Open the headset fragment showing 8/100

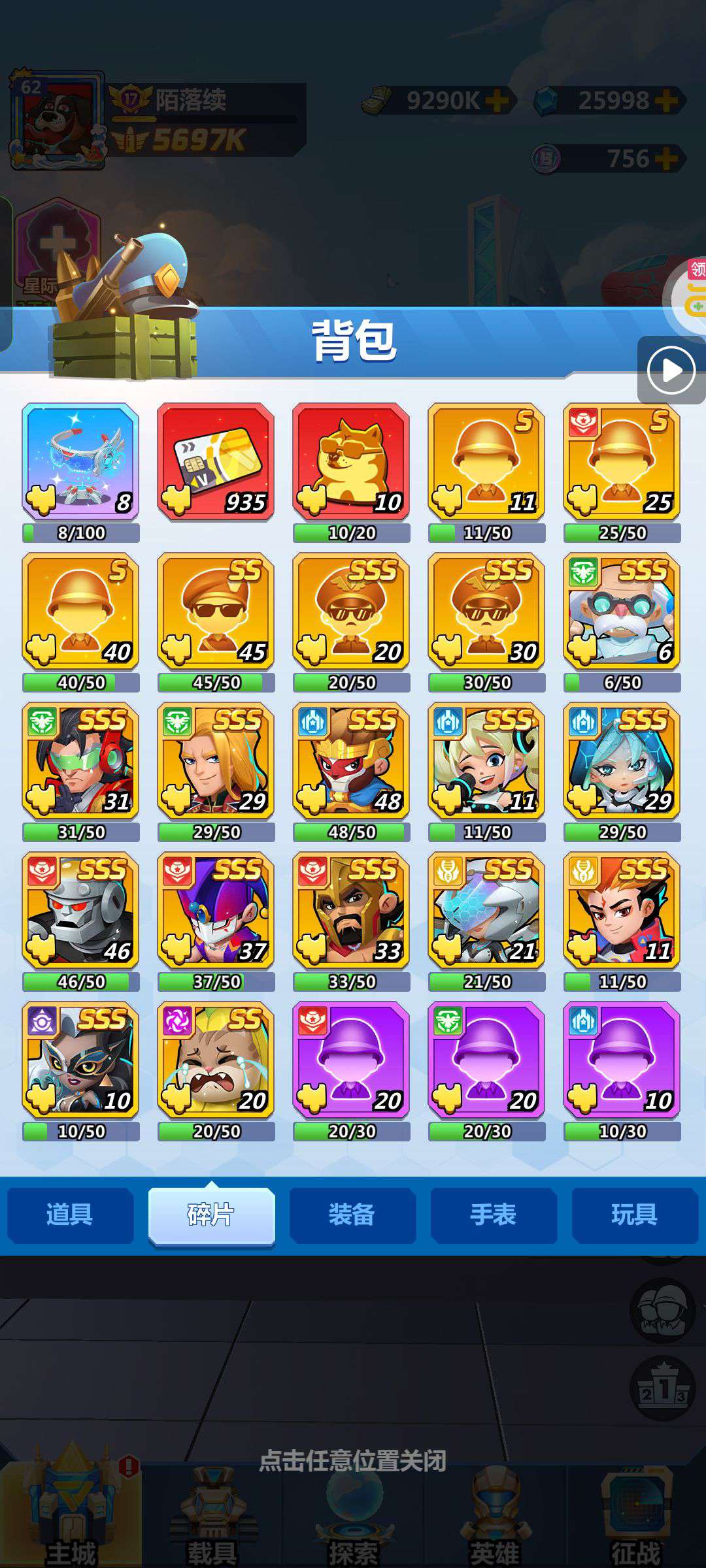[x=80, y=462]
